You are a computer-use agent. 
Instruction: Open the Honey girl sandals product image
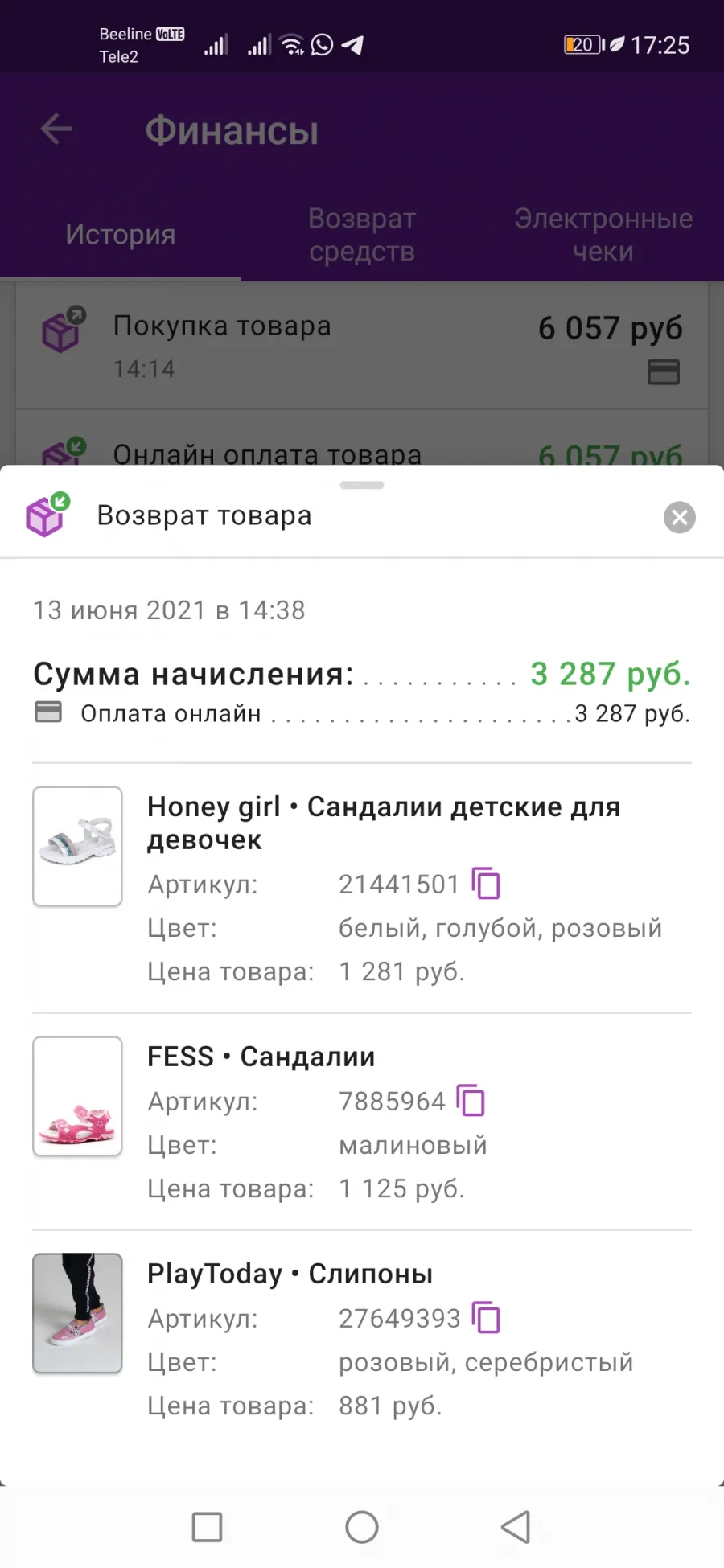[x=77, y=846]
